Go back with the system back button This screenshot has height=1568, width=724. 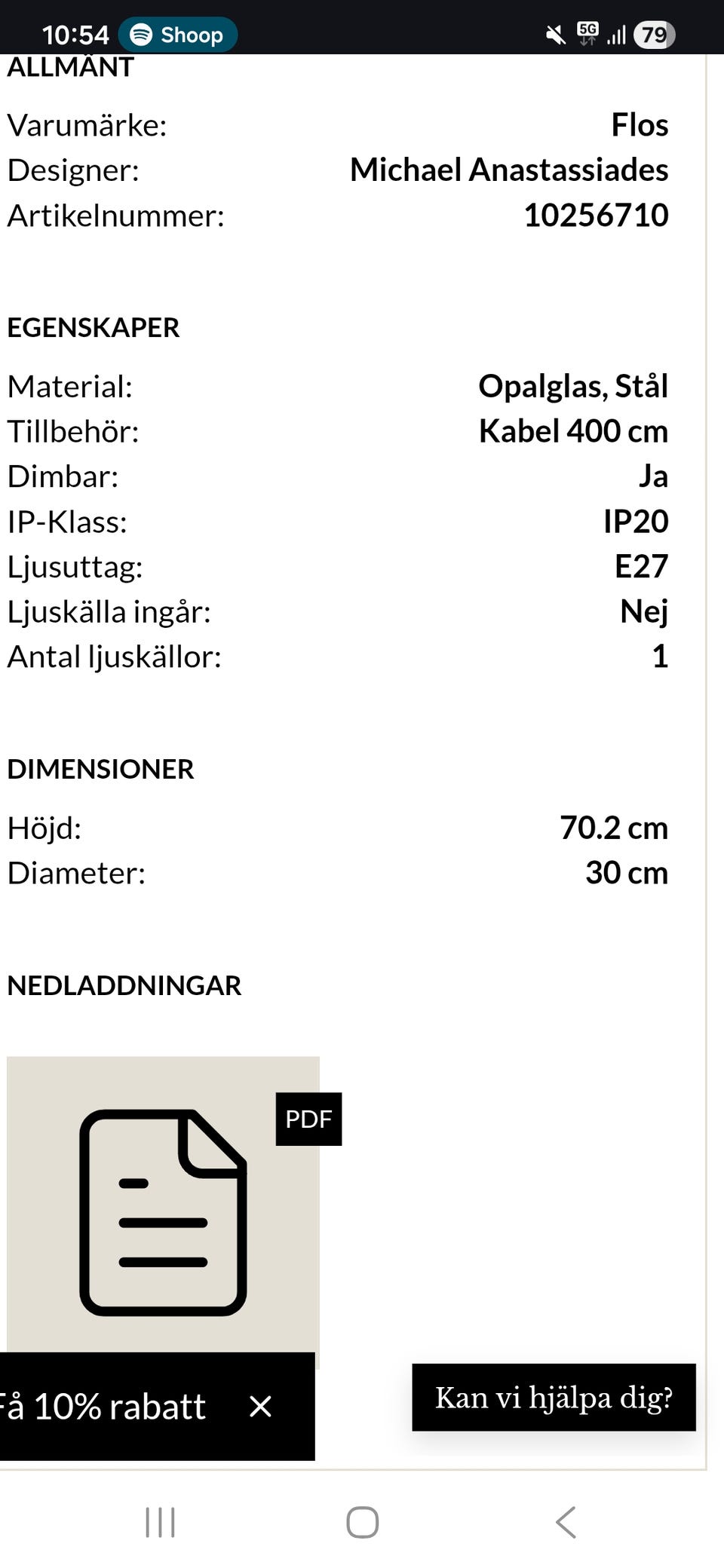point(566,1522)
